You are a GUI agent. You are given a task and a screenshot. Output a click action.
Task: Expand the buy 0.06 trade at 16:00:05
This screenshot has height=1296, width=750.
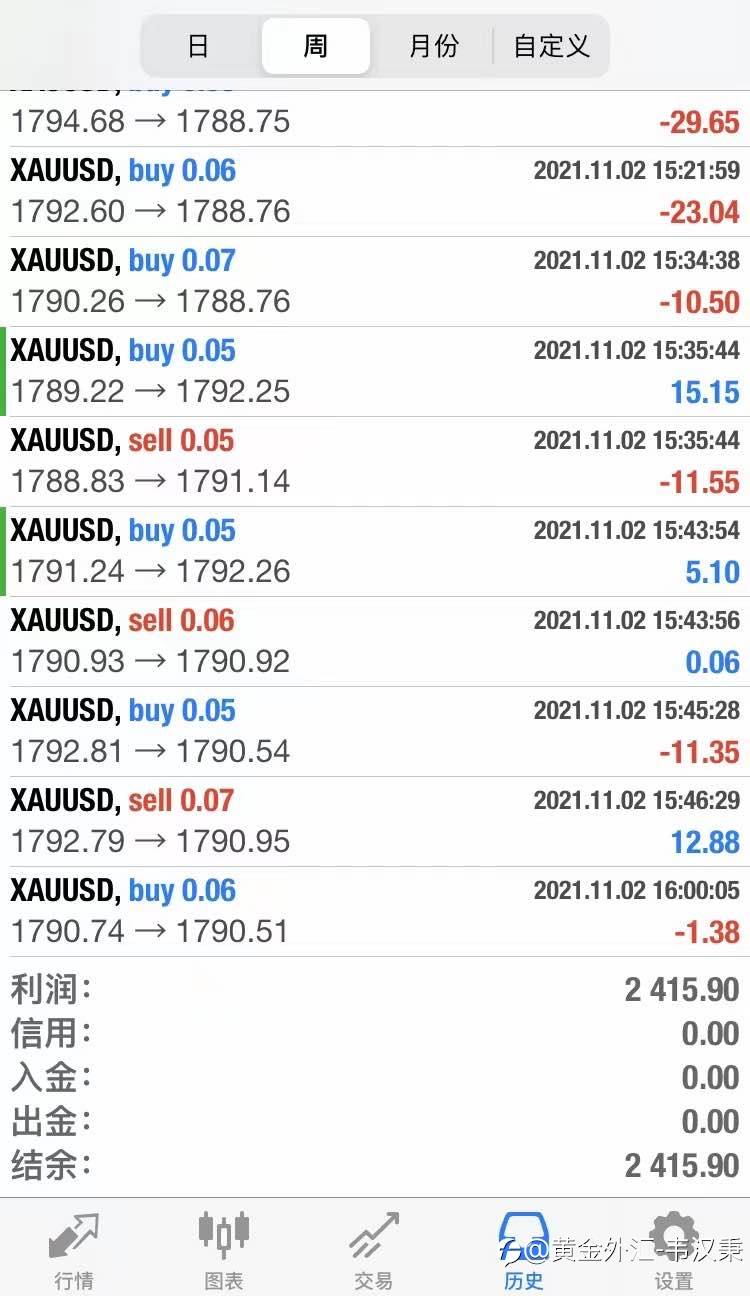[375, 912]
